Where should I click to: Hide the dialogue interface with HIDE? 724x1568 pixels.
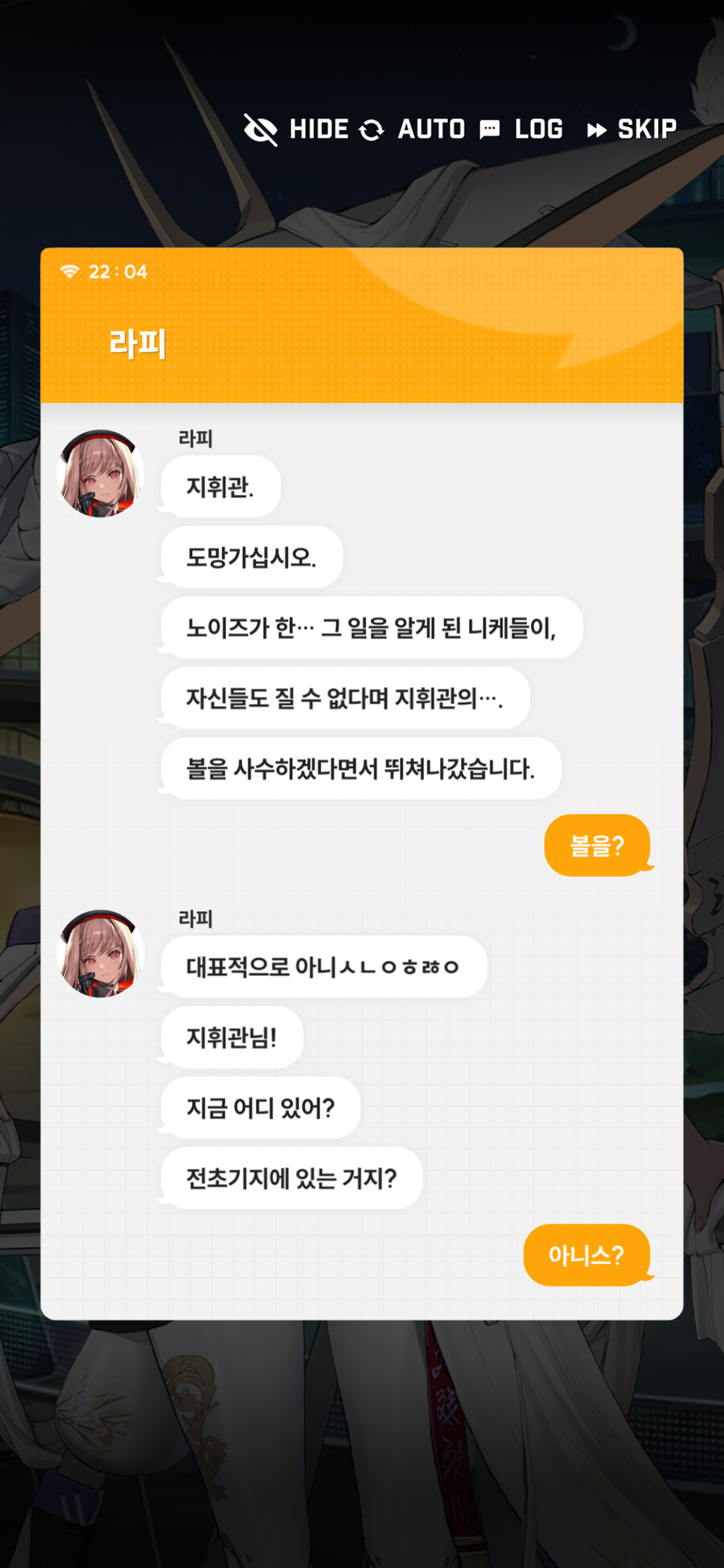pos(297,130)
